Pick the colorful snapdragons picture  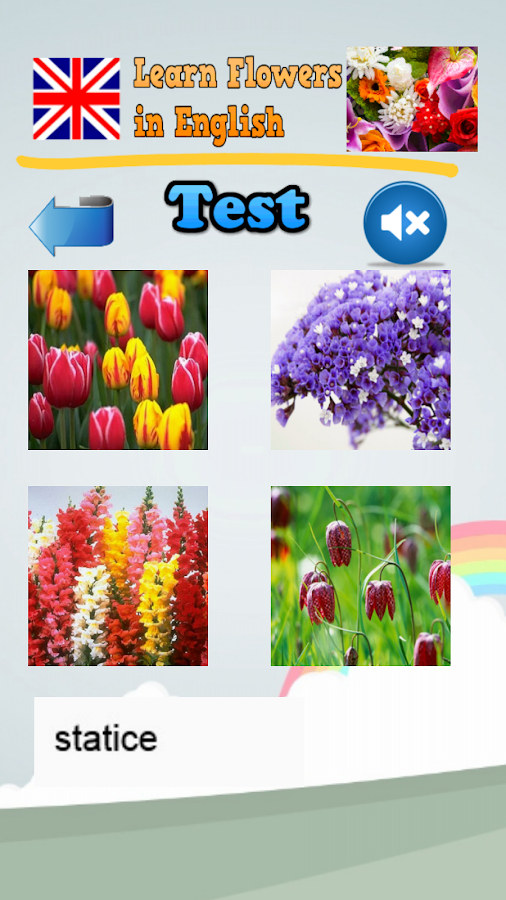tap(118, 576)
